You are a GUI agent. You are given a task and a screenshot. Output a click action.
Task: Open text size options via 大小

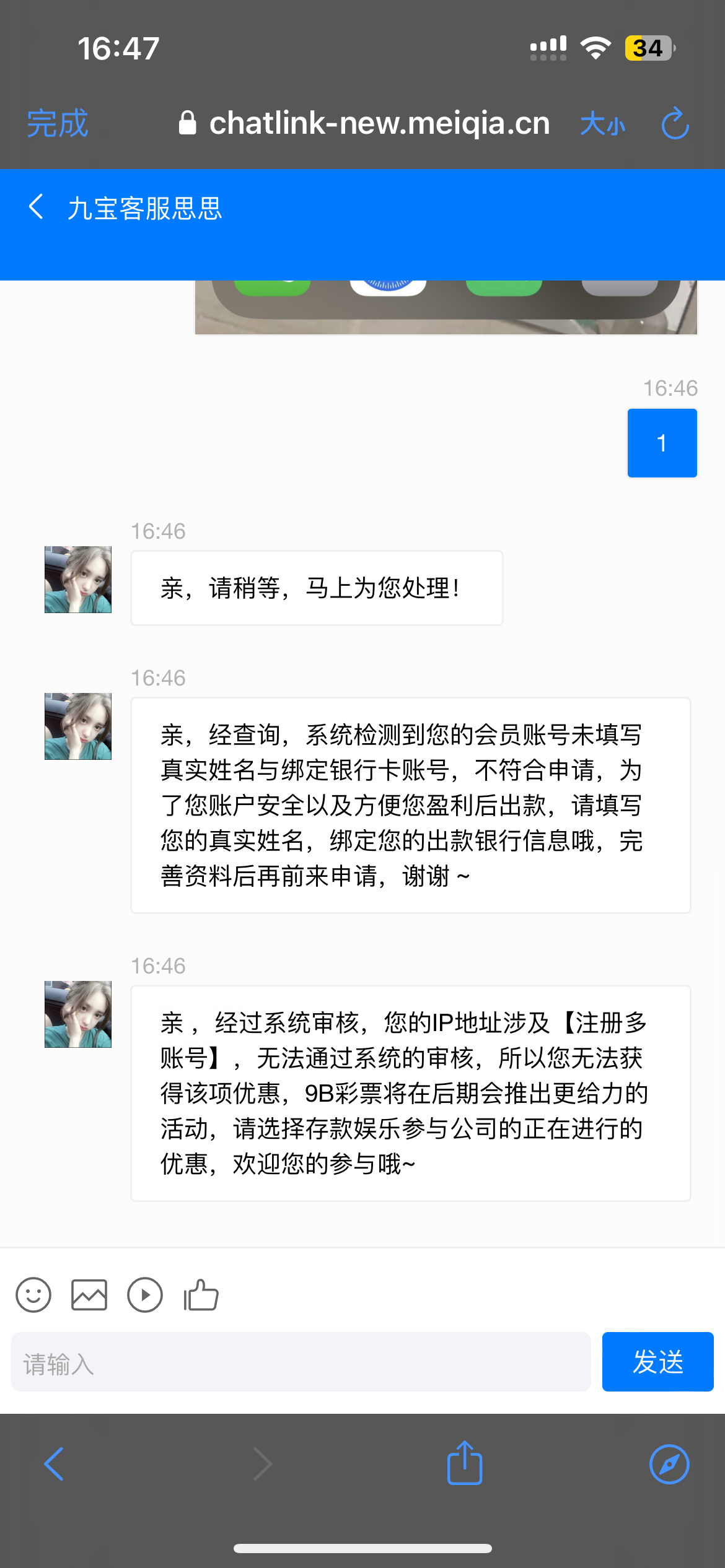pyautogui.click(x=604, y=123)
